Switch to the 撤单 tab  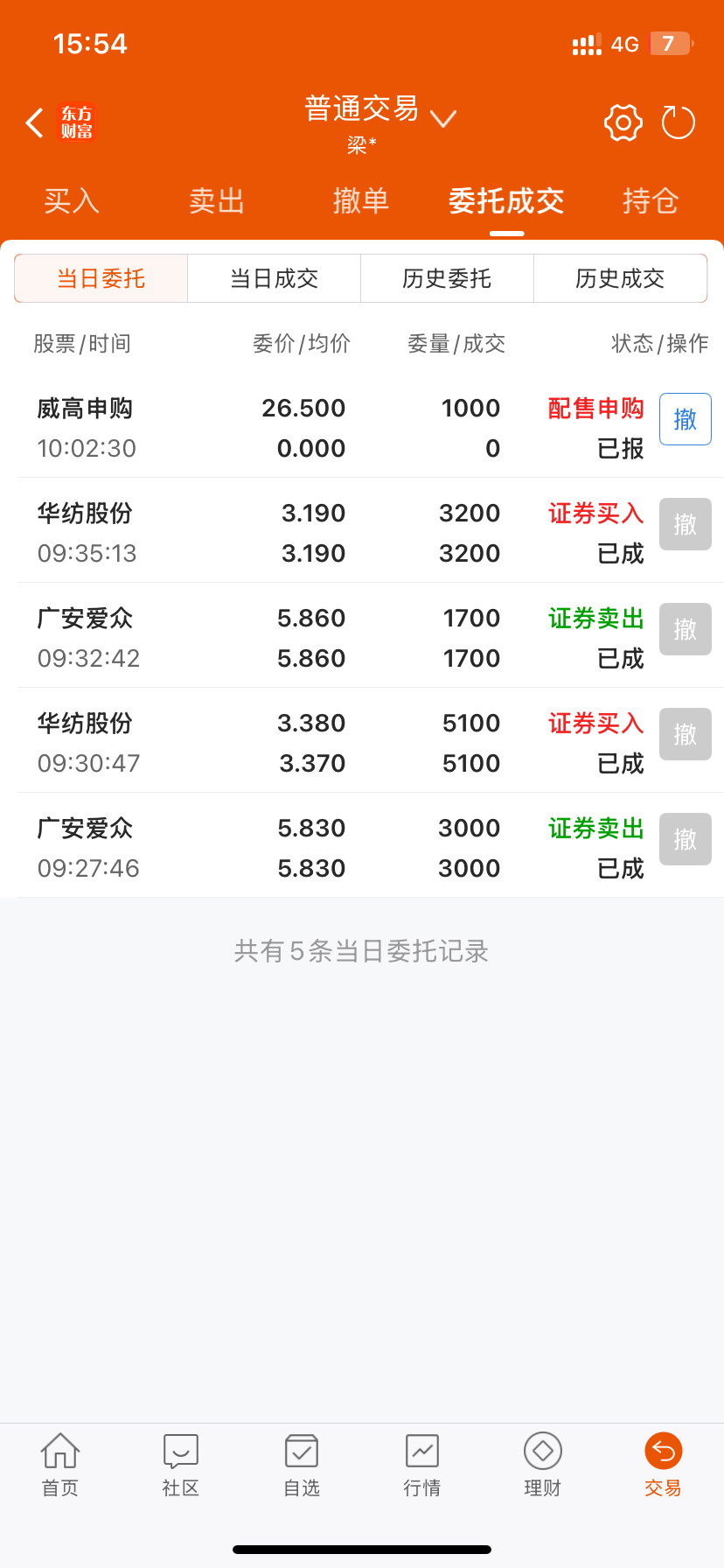point(361,201)
